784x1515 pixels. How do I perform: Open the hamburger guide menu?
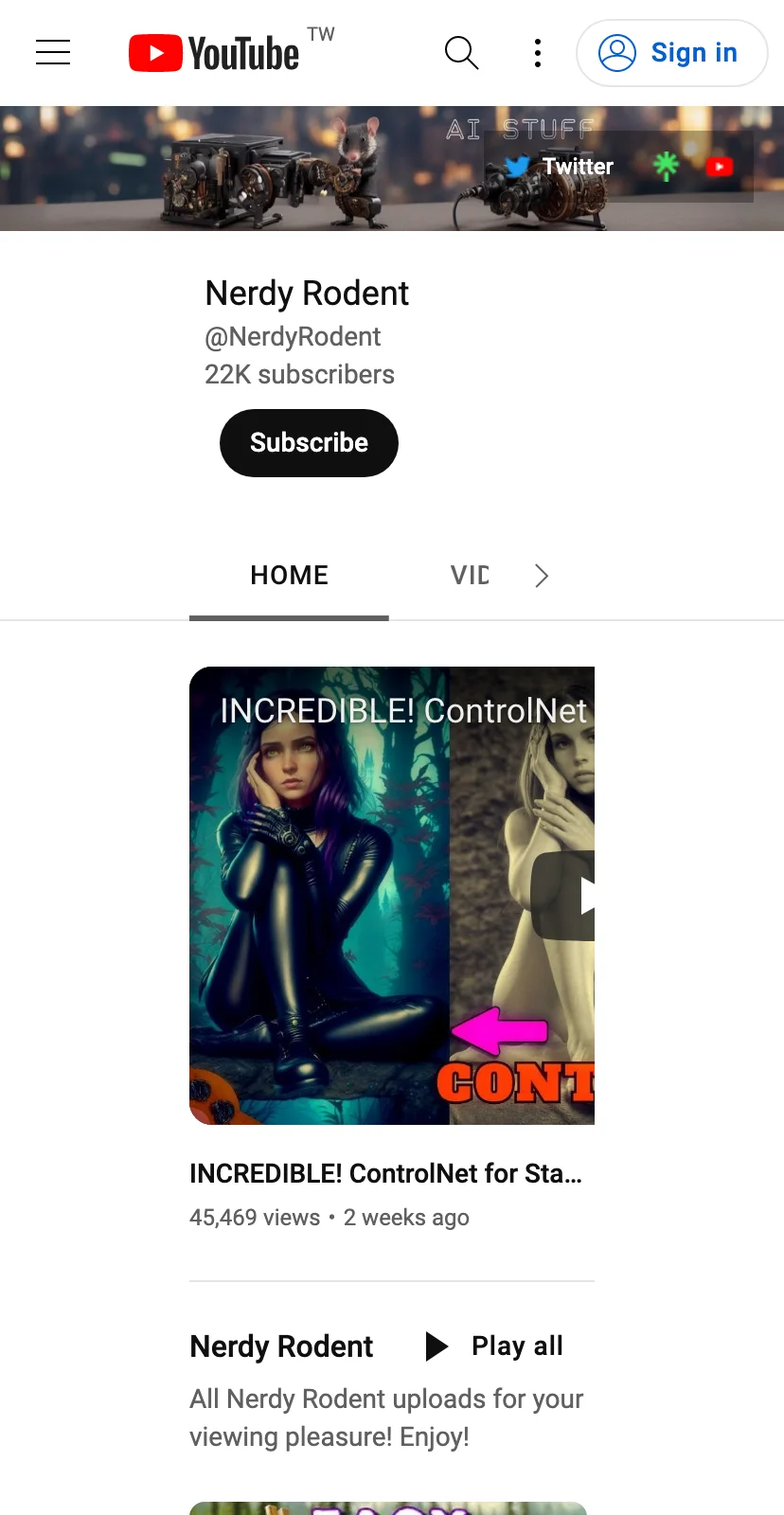tap(53, 52)
